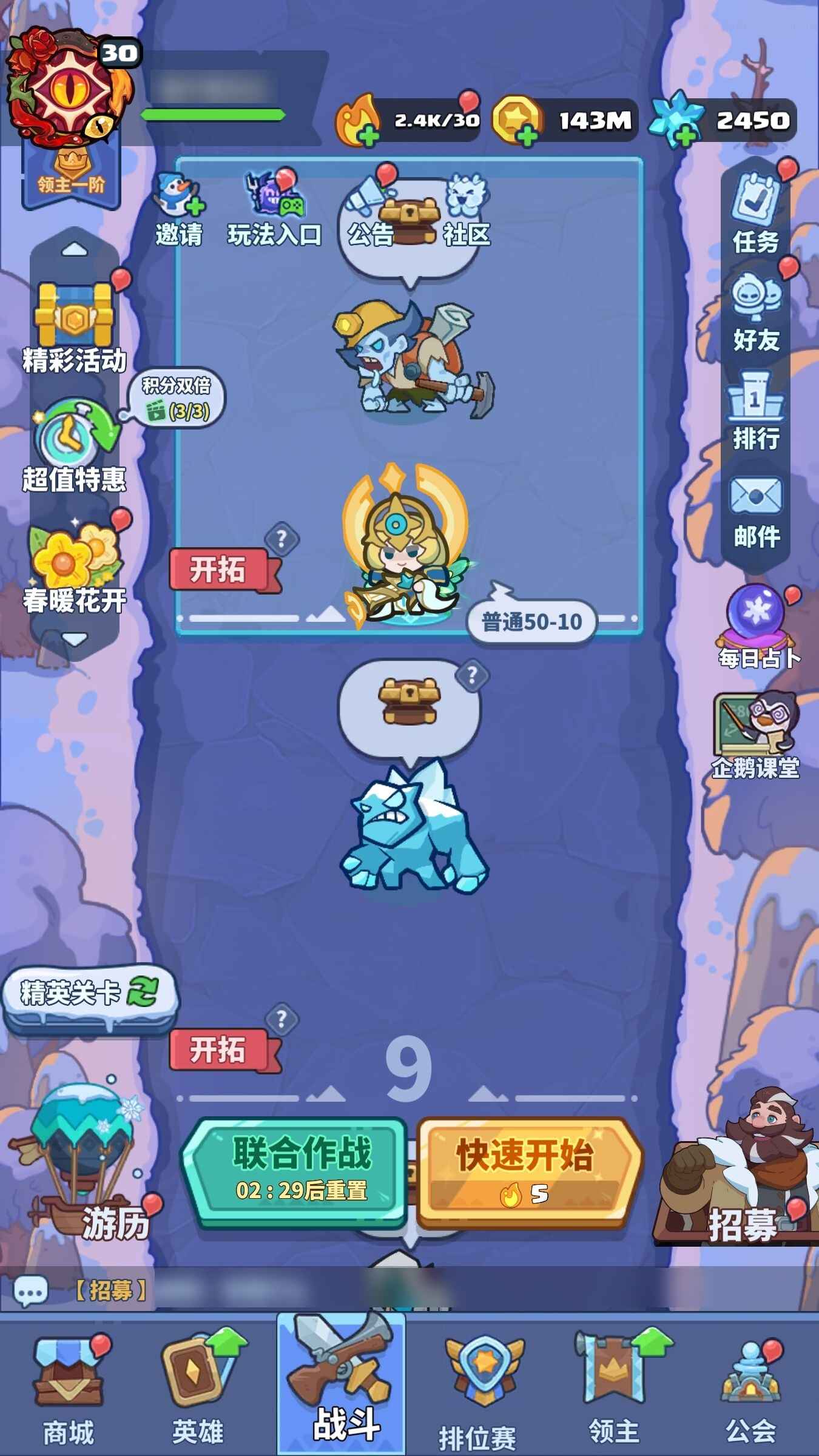Switch to 精英关卡 elite stages
This screenshot has height=1456, width=819.
click(89, 995)
